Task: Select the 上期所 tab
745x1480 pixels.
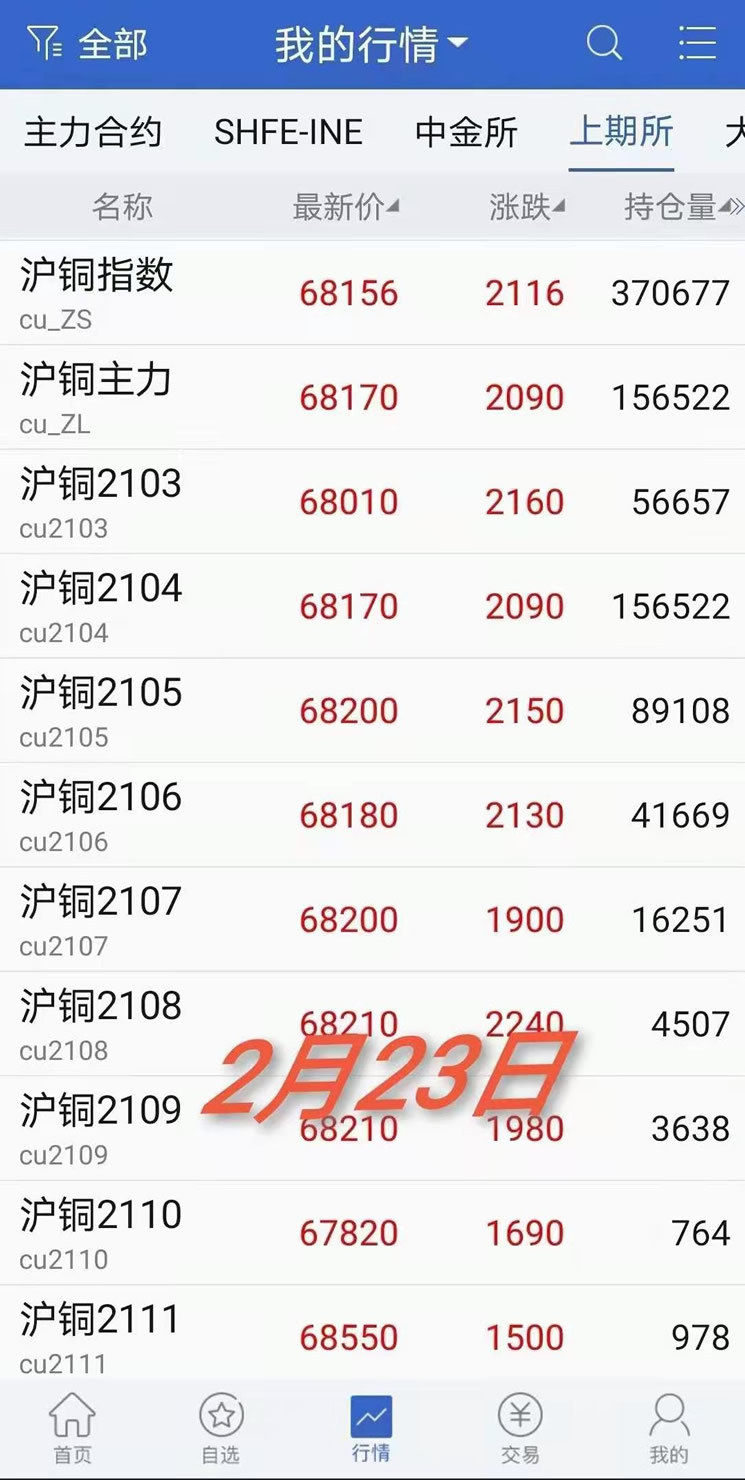Action: [621, 132]
